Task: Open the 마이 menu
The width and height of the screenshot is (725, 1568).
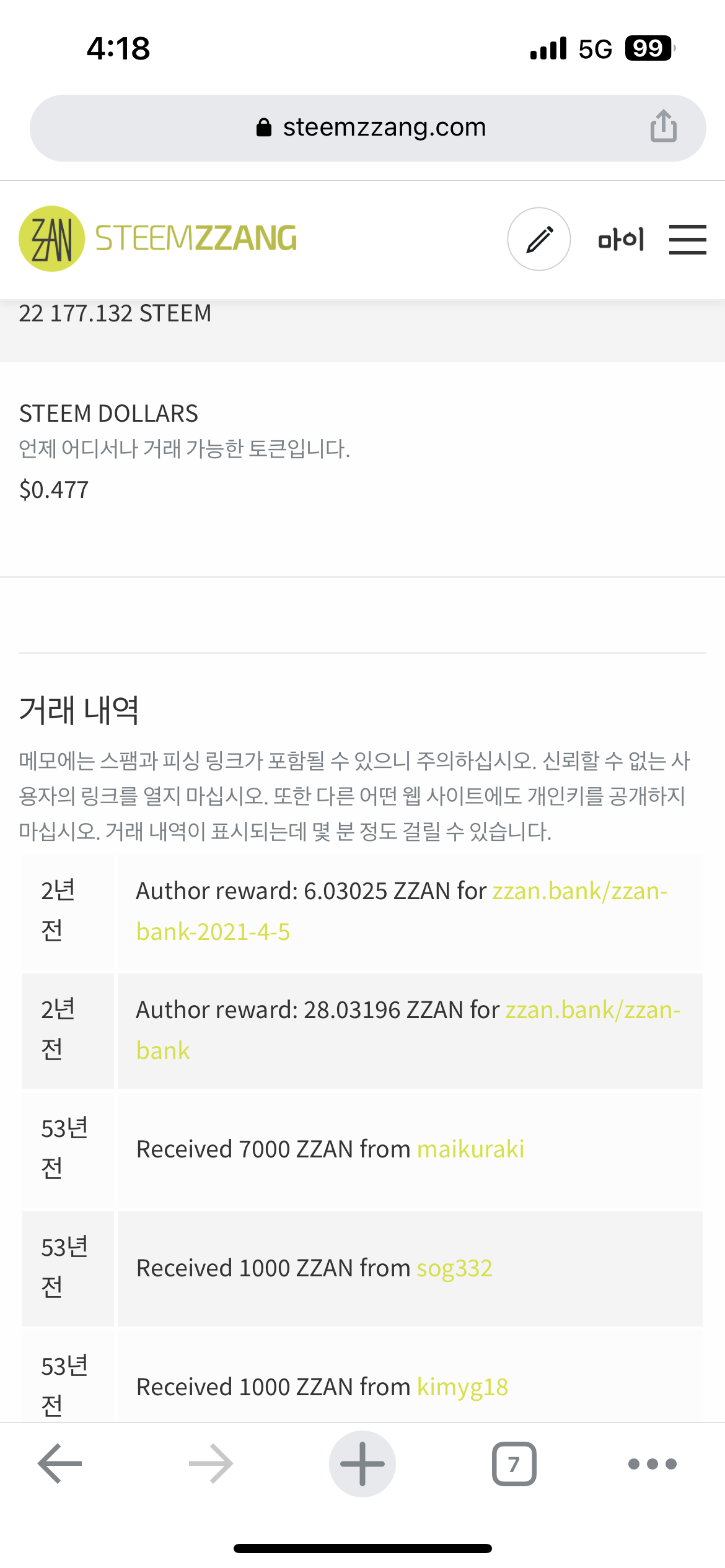Action: [x=621, y=240]
